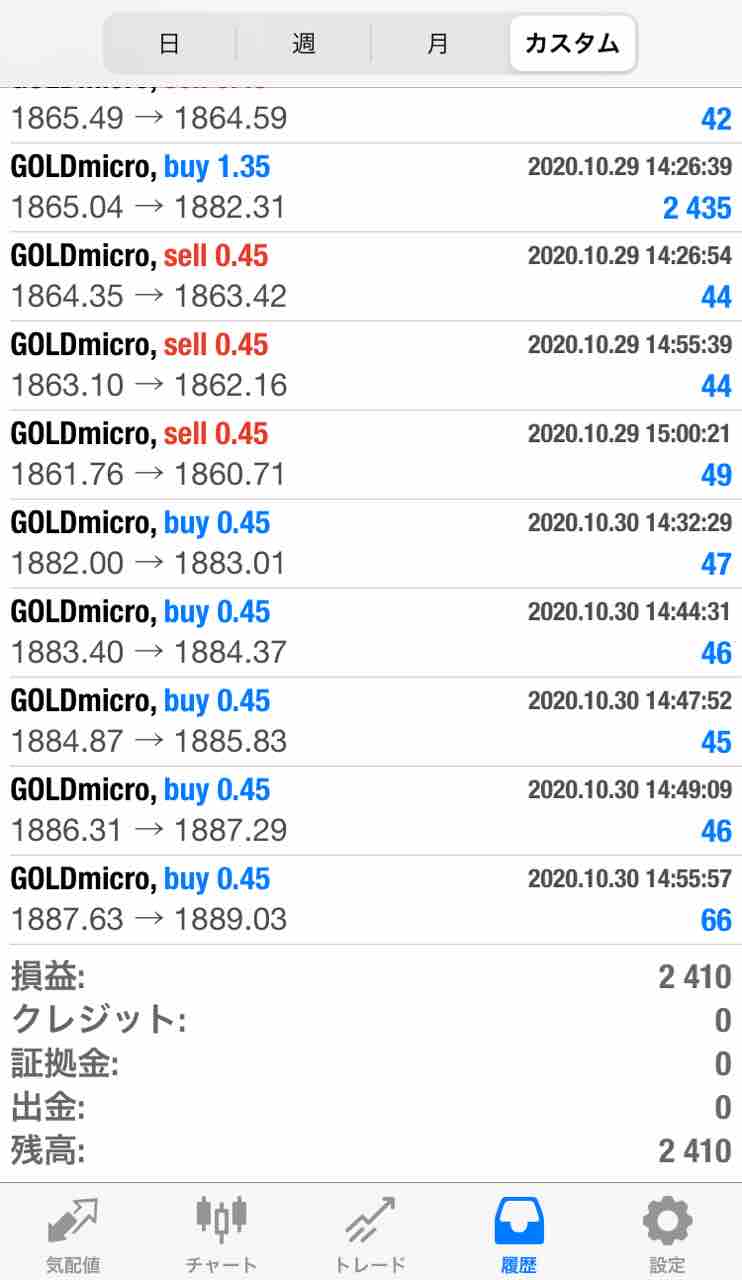The image size is (742, 1280).
Task: Open the sell trade at 15:00:21
Action: [371, 454]
